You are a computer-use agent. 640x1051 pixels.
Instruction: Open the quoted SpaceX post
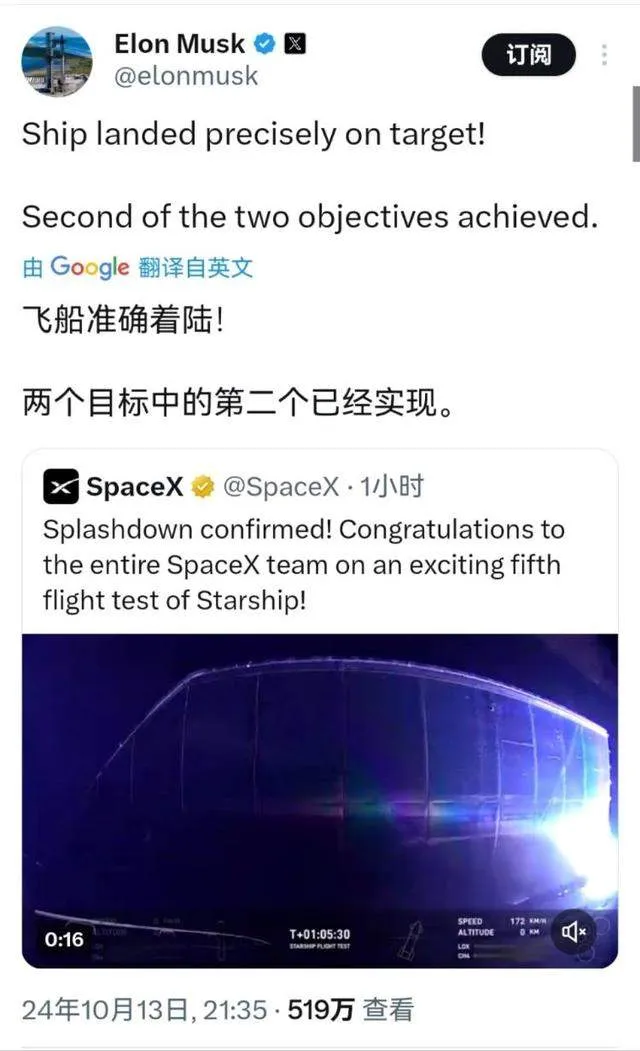[320, 542]
